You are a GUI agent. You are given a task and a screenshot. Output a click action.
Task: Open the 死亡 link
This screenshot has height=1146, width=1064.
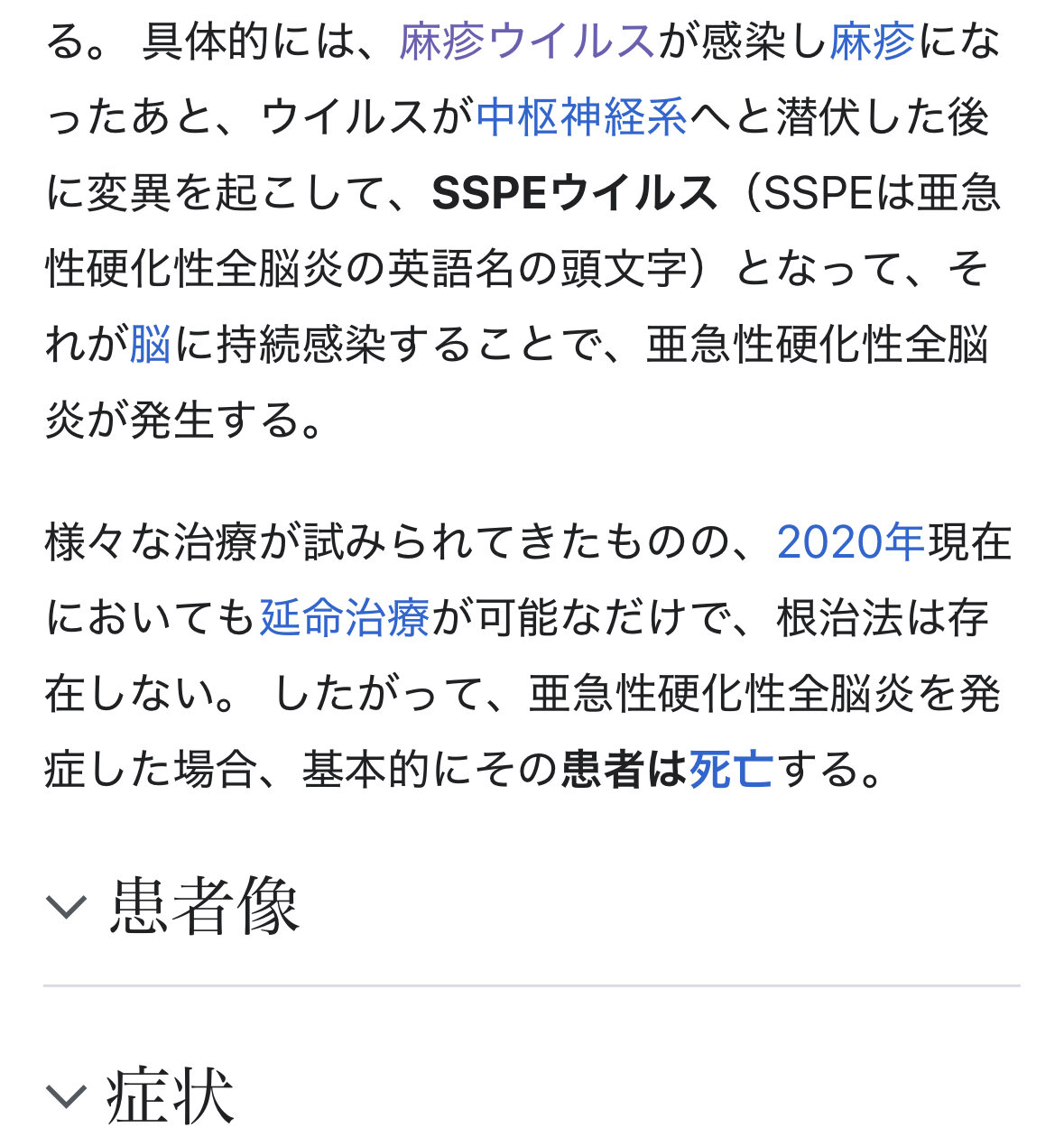click(x=731, y=770)
